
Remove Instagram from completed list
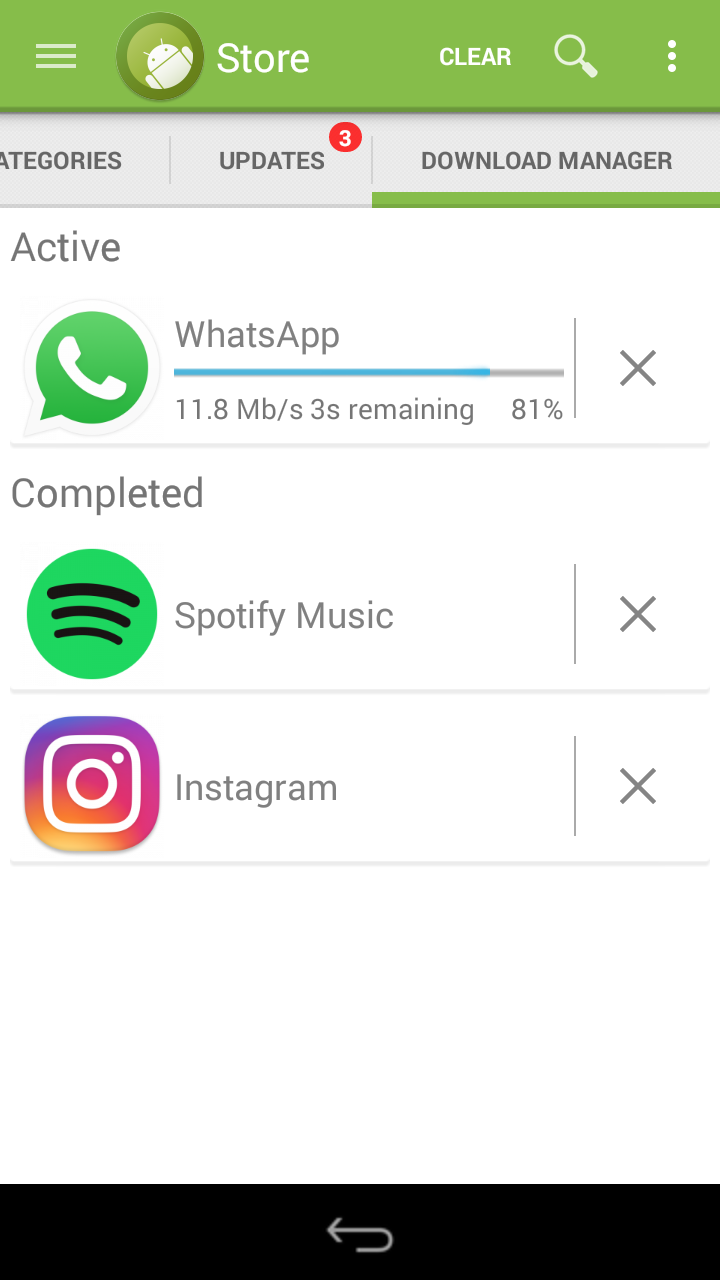pos(638,786)
